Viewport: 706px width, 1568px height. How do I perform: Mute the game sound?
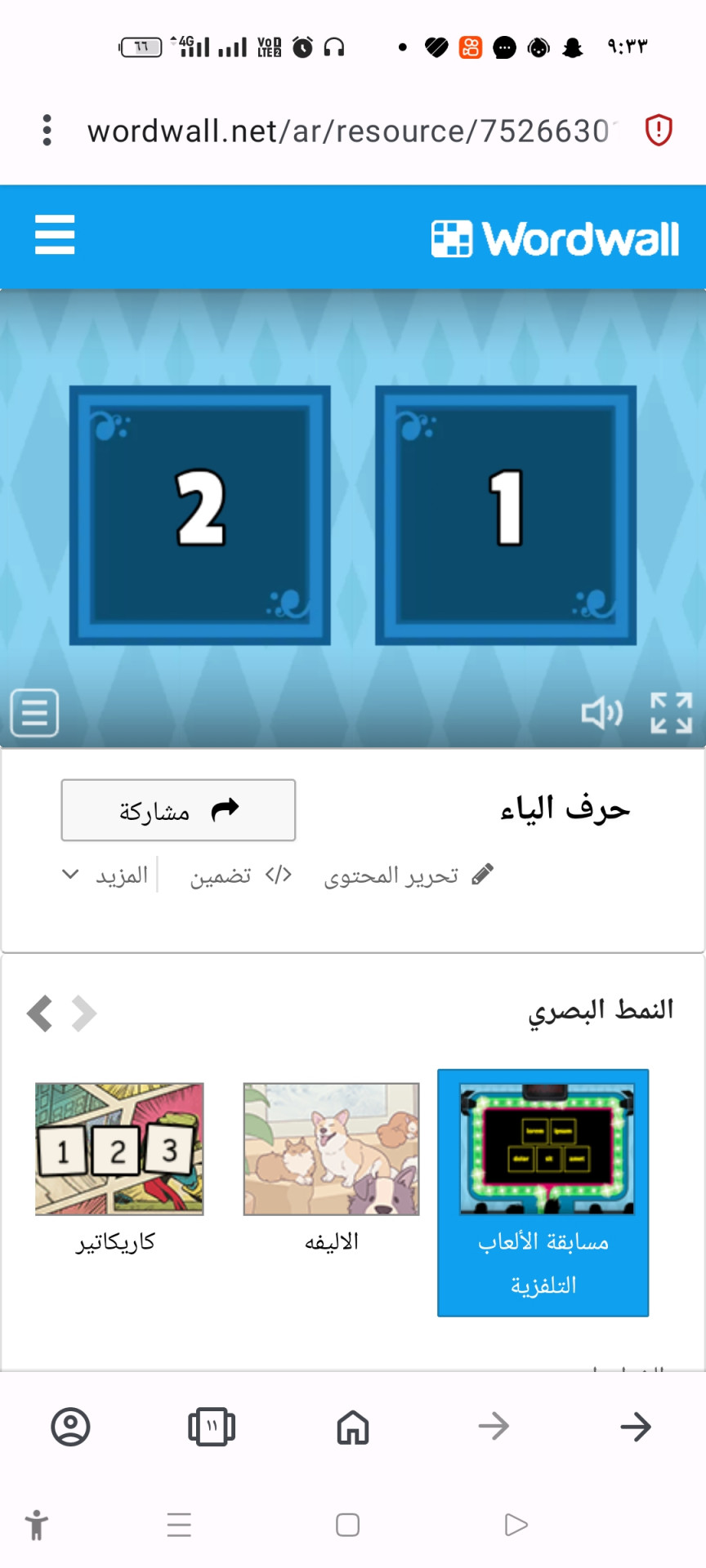coord(601,713)
